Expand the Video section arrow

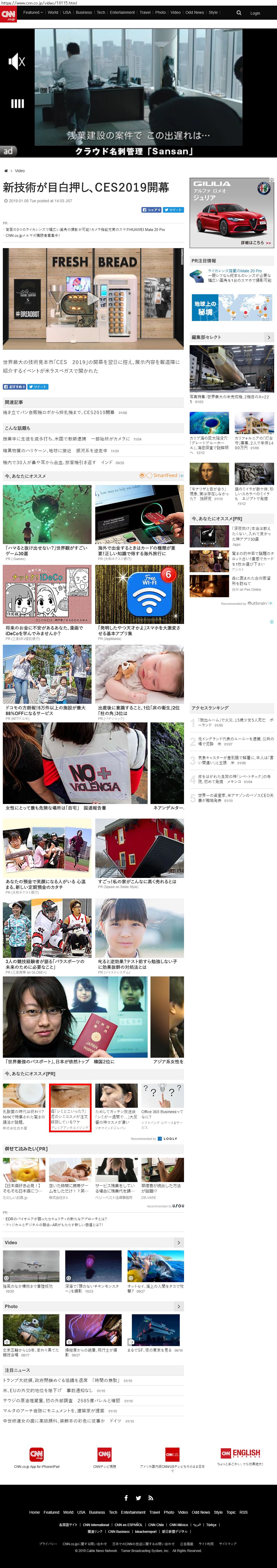point(179,1242)
